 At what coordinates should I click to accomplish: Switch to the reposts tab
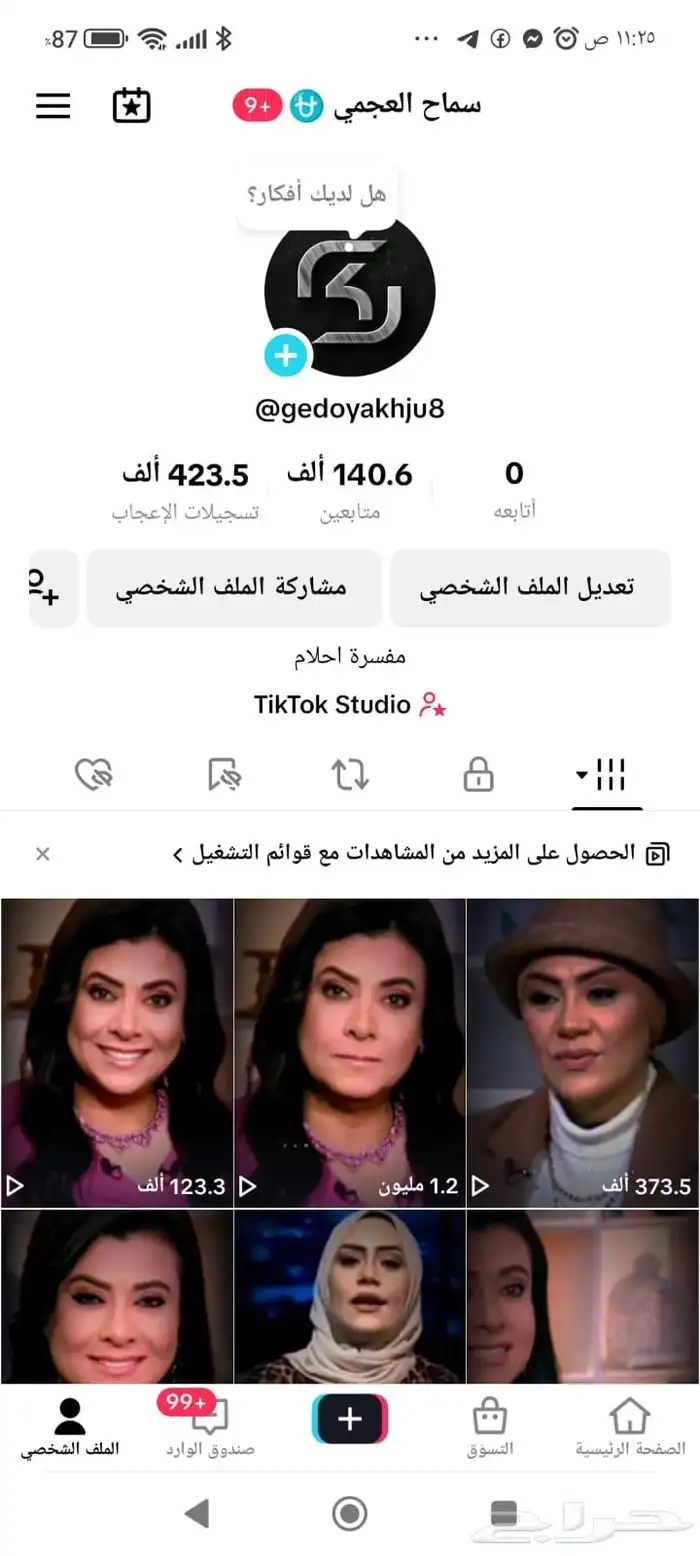pyautogui.click(x=350, y=775)
